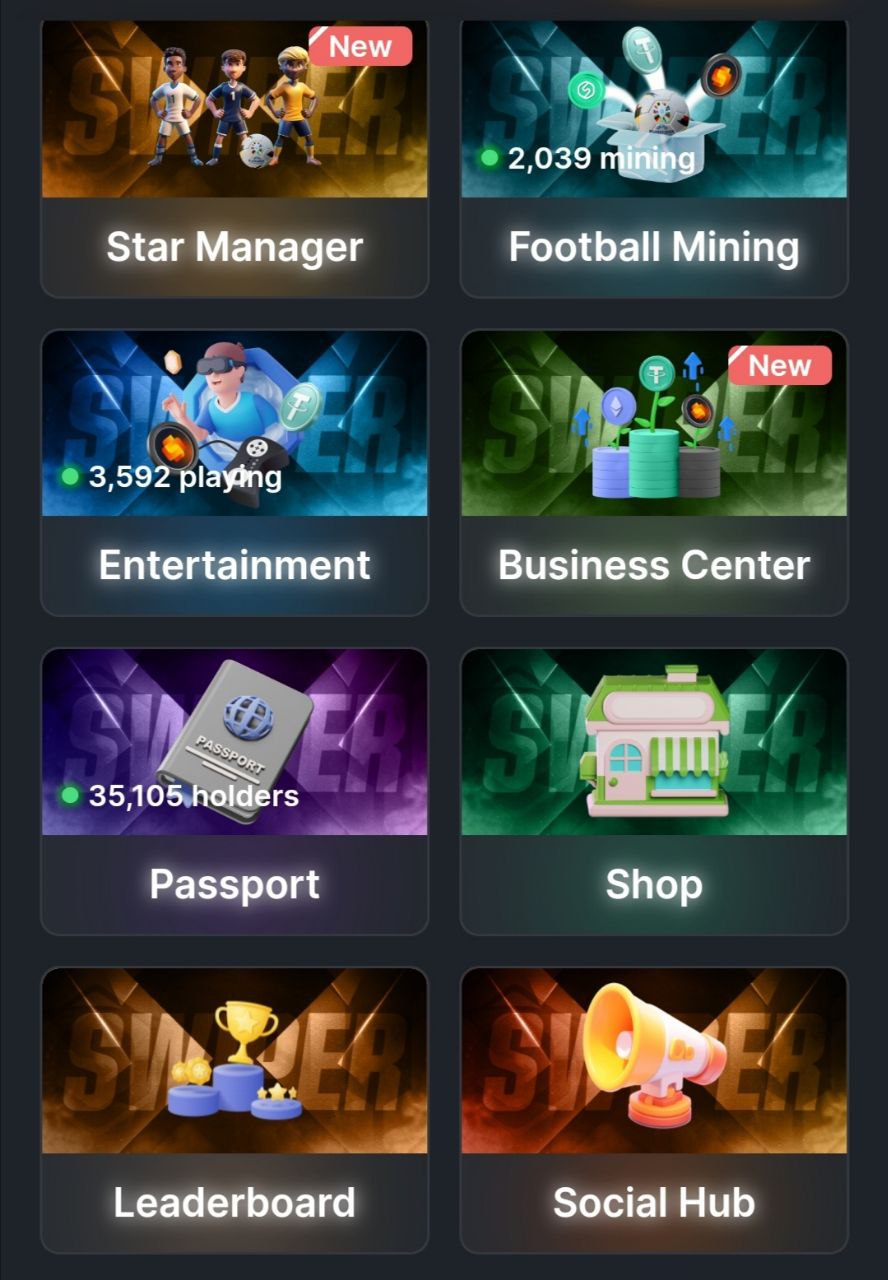Go to the Entertainment section

(x=234, y=472)
